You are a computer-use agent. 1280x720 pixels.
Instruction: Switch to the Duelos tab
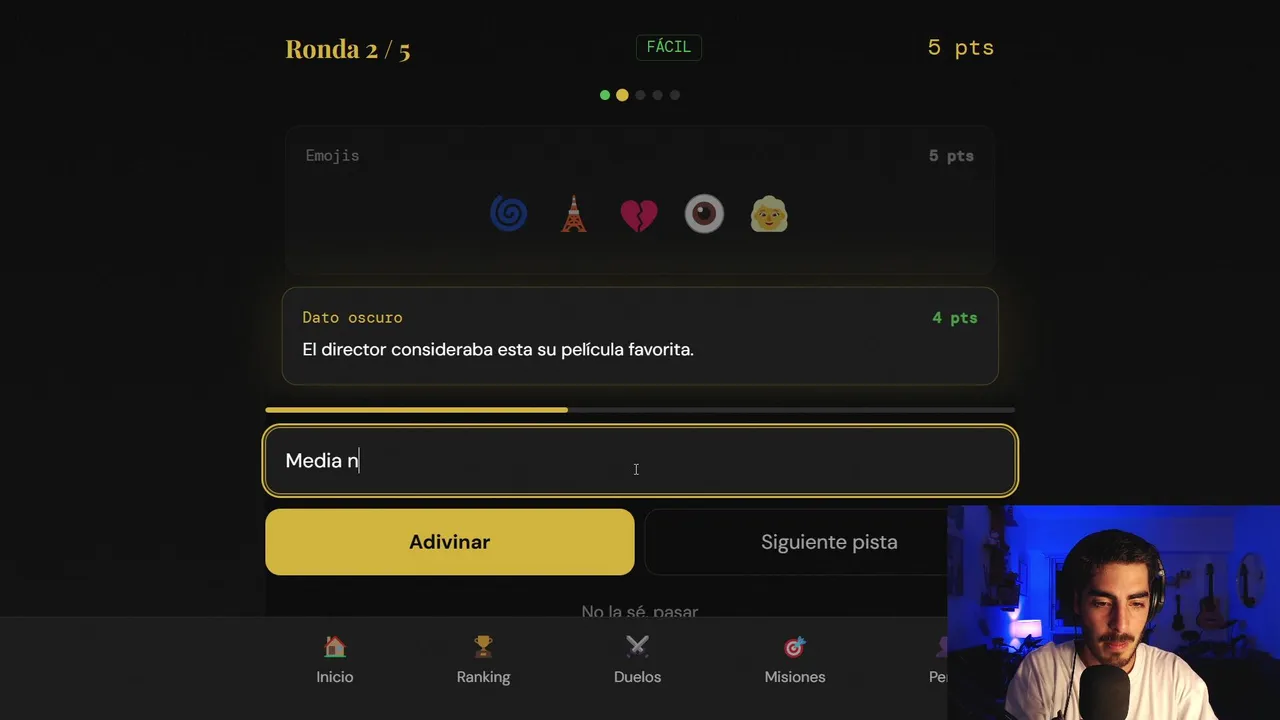[x=637, y=661]
